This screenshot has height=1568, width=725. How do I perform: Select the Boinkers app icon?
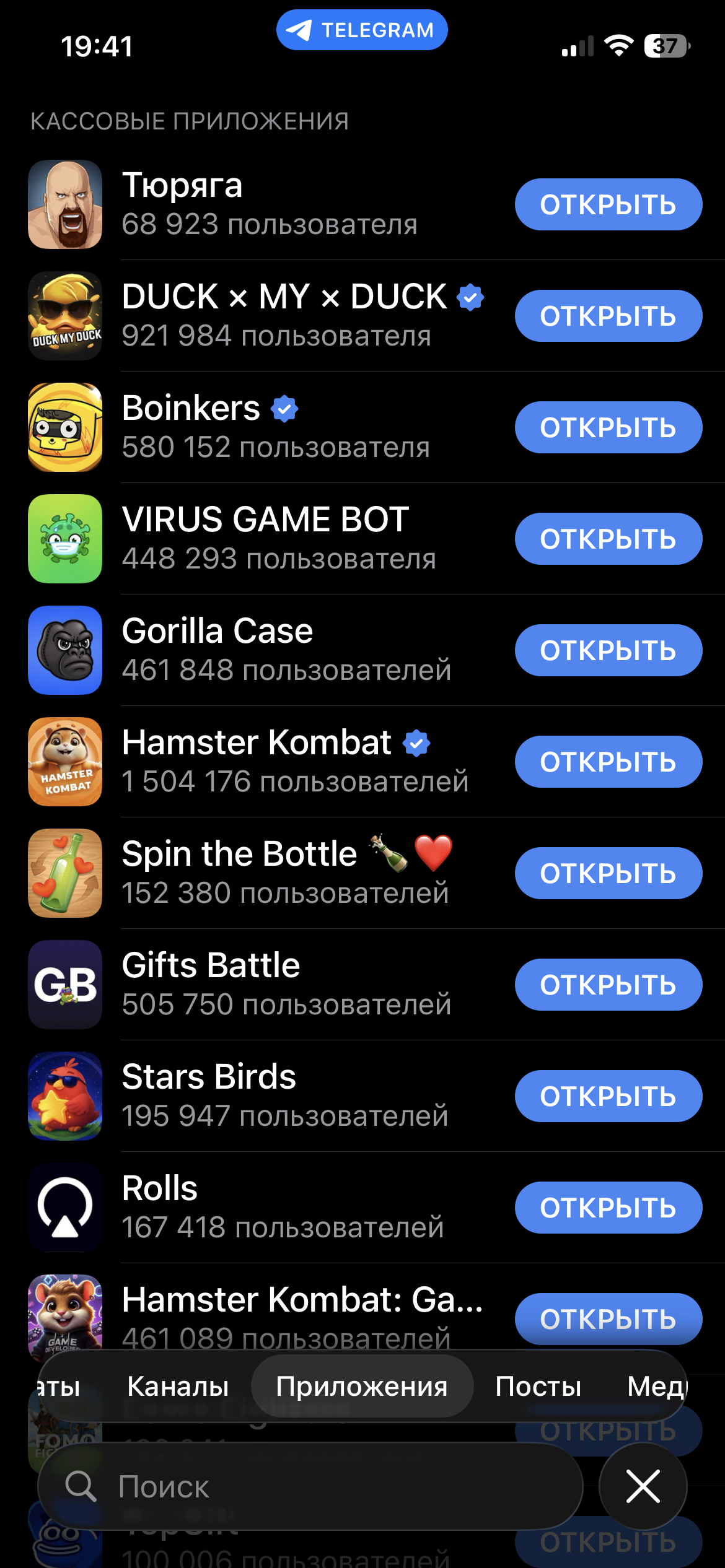pyautogui.click(x=64, y=427)
